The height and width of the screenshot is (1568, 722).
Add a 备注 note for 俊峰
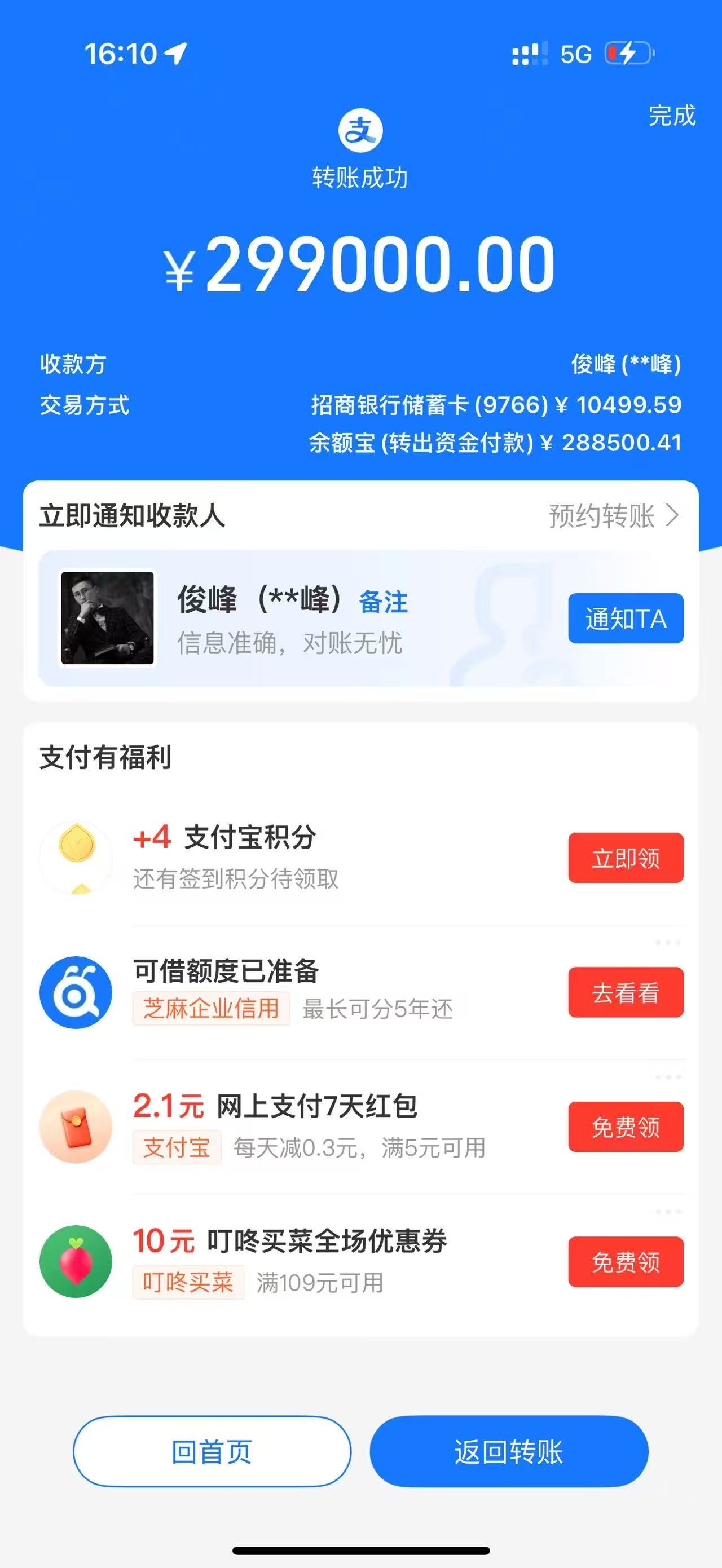383,602
